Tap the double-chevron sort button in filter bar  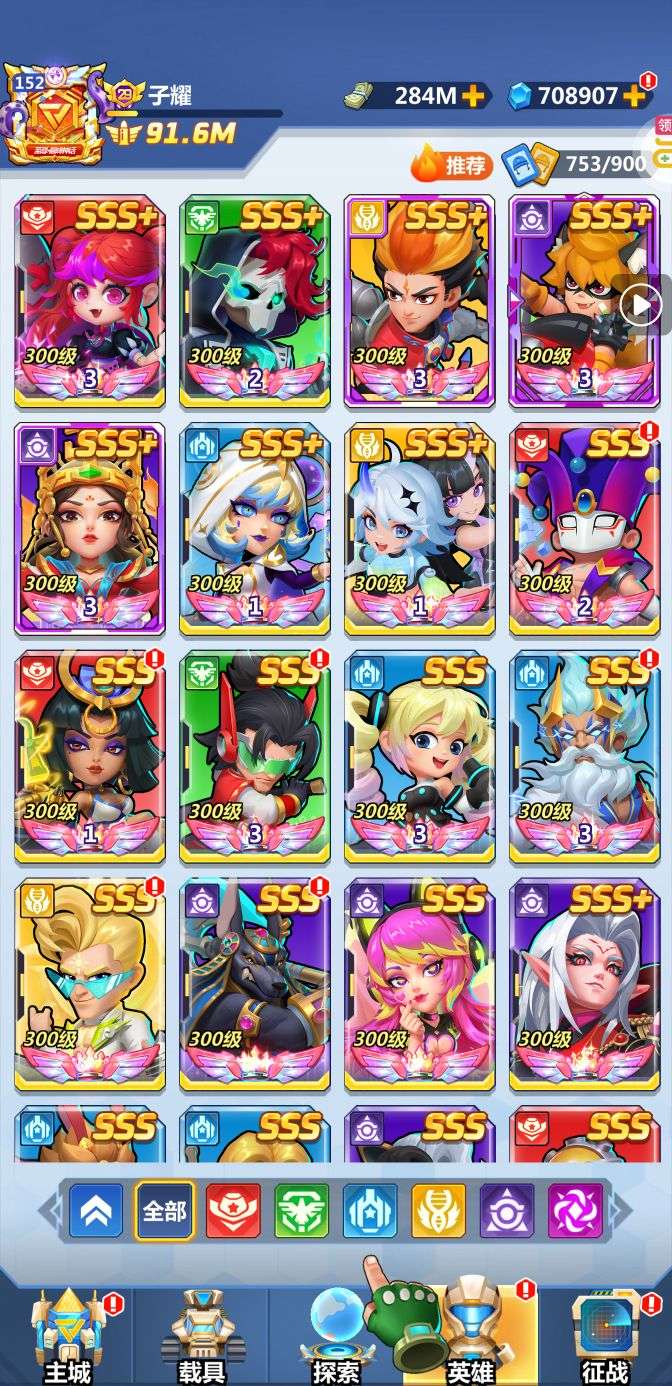pyautogui.click(x=96, y=1211)
